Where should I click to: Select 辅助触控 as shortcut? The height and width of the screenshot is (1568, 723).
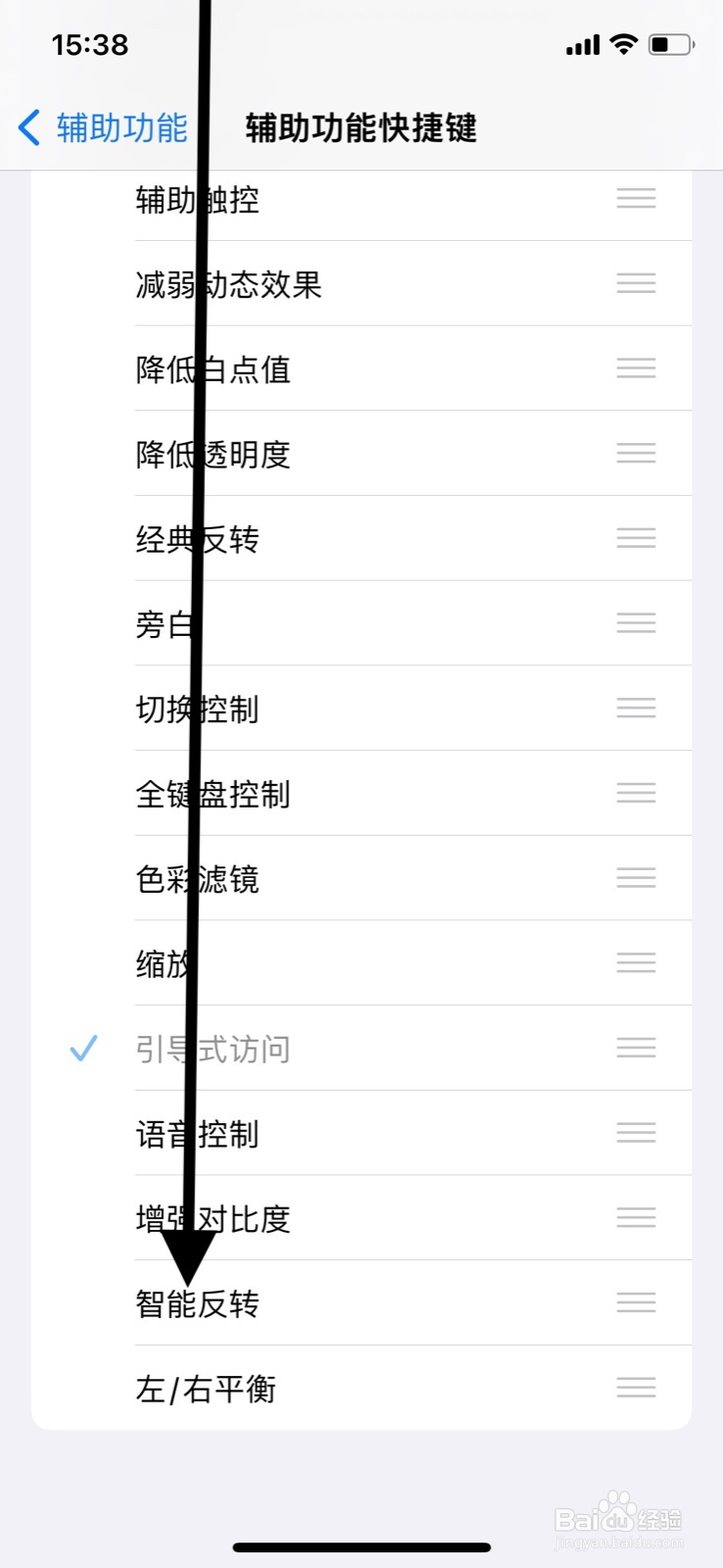tap(361, 199)
